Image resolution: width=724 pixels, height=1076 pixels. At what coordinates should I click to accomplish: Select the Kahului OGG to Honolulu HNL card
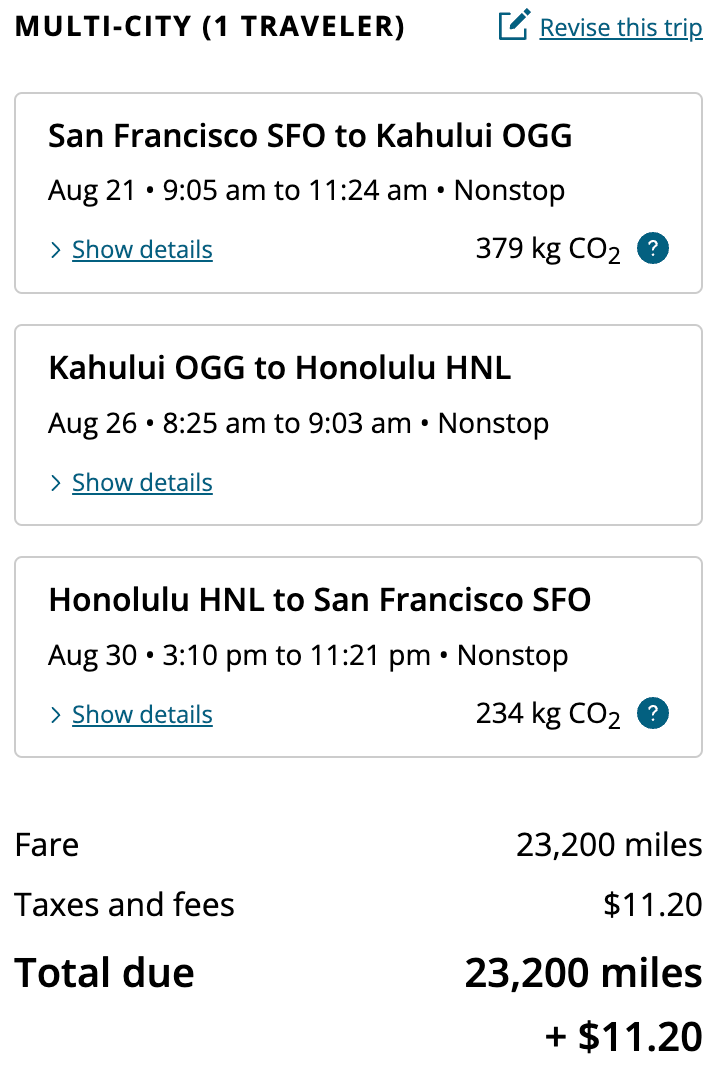[362, 424]
